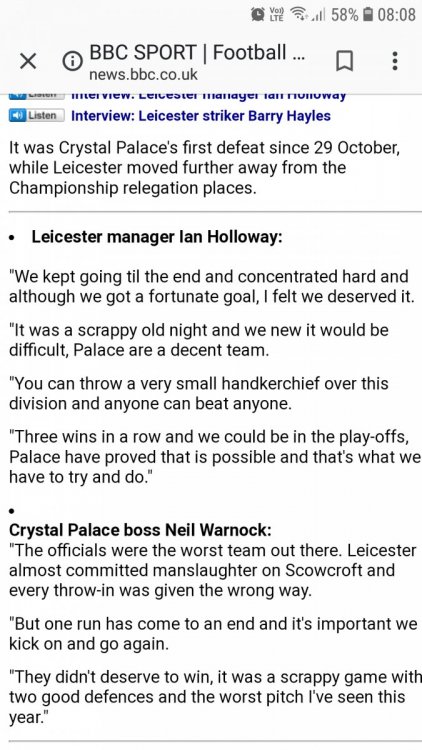Tap Listen button for Barry Hayles interview
Screen dimensions: 422x750
pos(36,115)
